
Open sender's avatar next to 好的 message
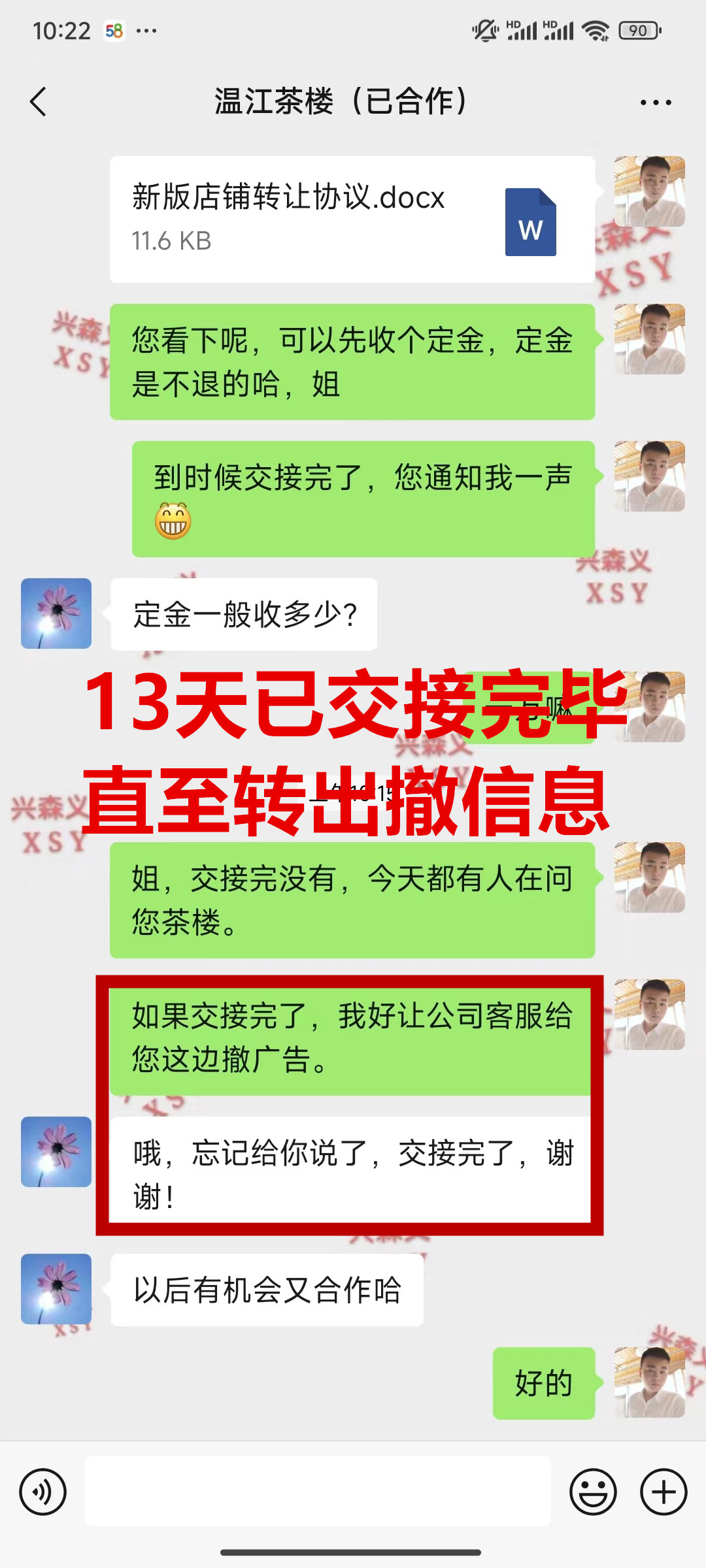[x=649, y=1382]
